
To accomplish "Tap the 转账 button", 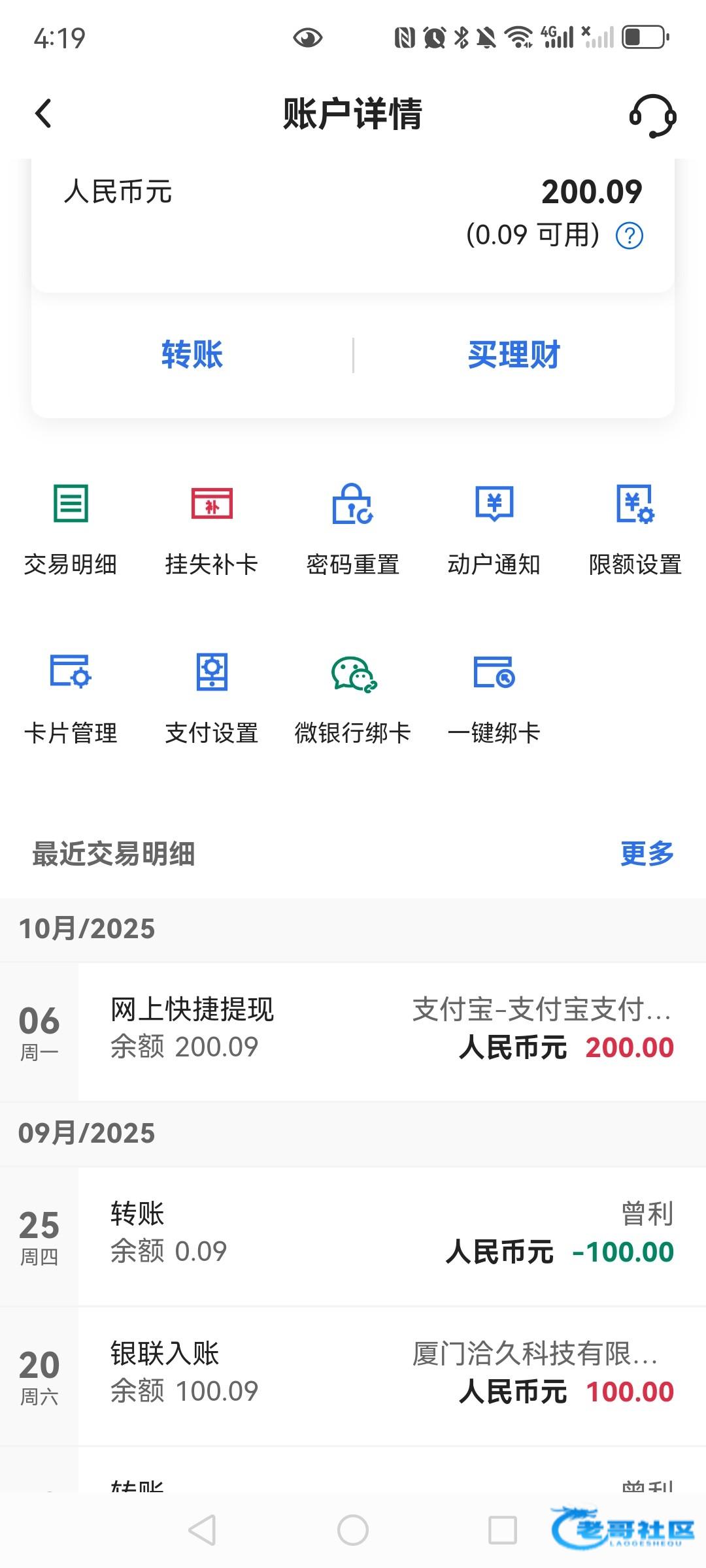I will point(192,355).
